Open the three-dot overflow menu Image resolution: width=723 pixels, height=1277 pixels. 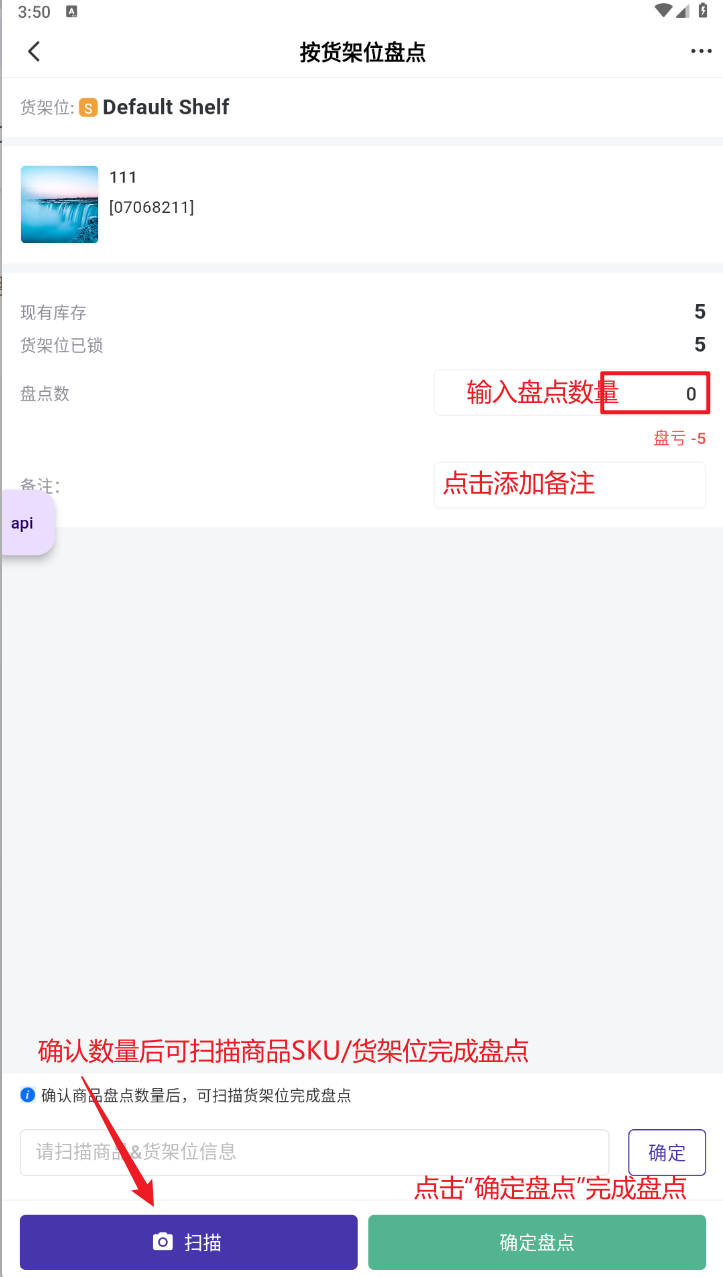701,52
